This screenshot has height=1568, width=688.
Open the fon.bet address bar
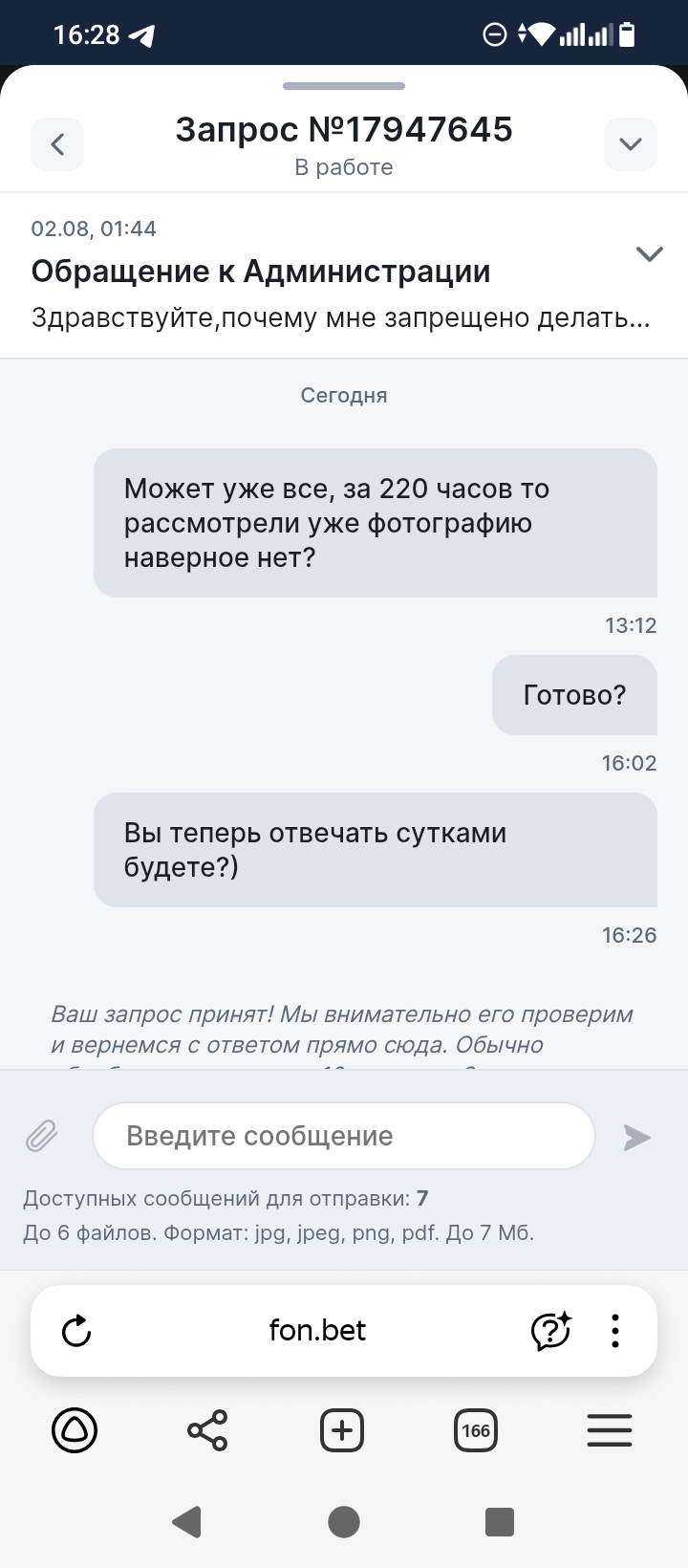click(x=317, y=1331)
